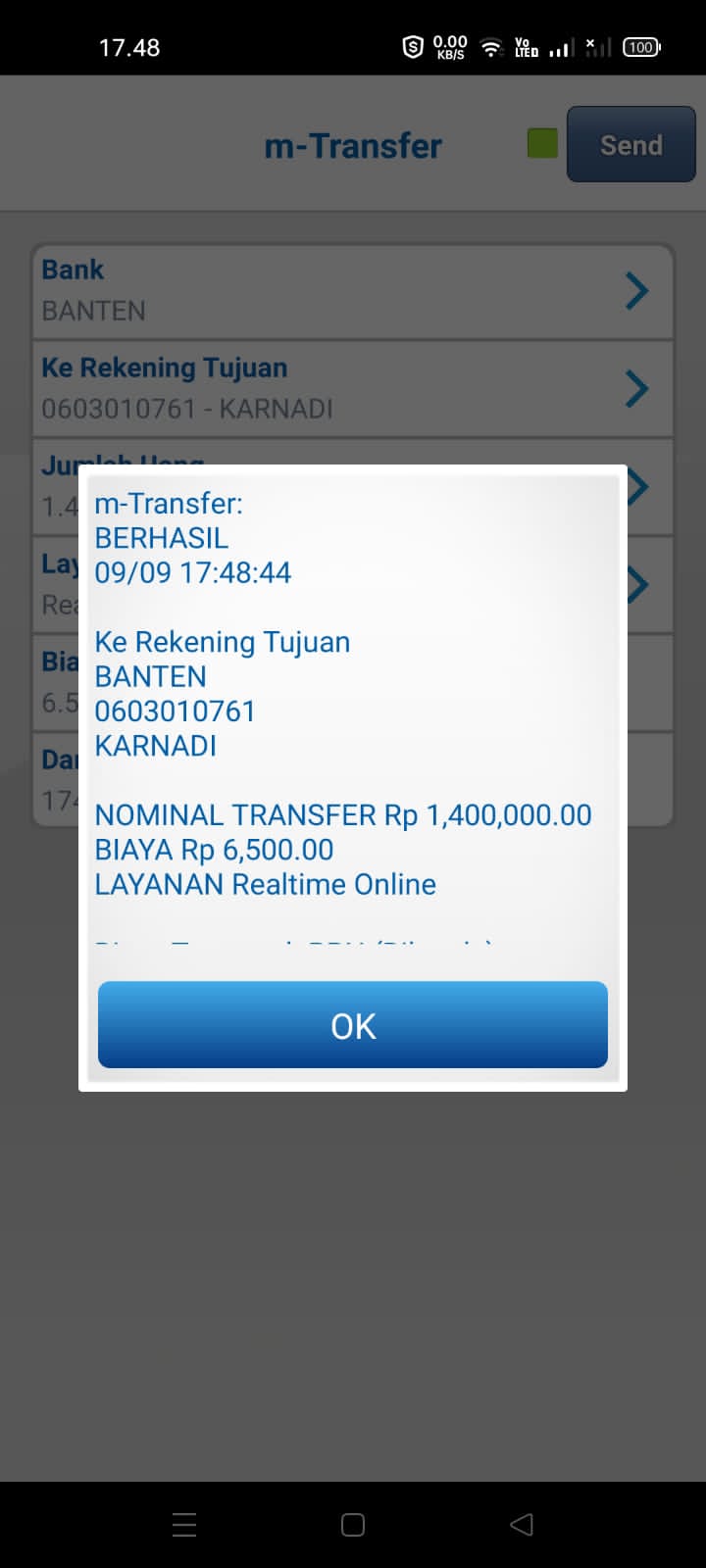The width and height of the screenshot is (706, 1568).
Task: Confirm the transfer dialog with OK
Action: click(353, 1025)
